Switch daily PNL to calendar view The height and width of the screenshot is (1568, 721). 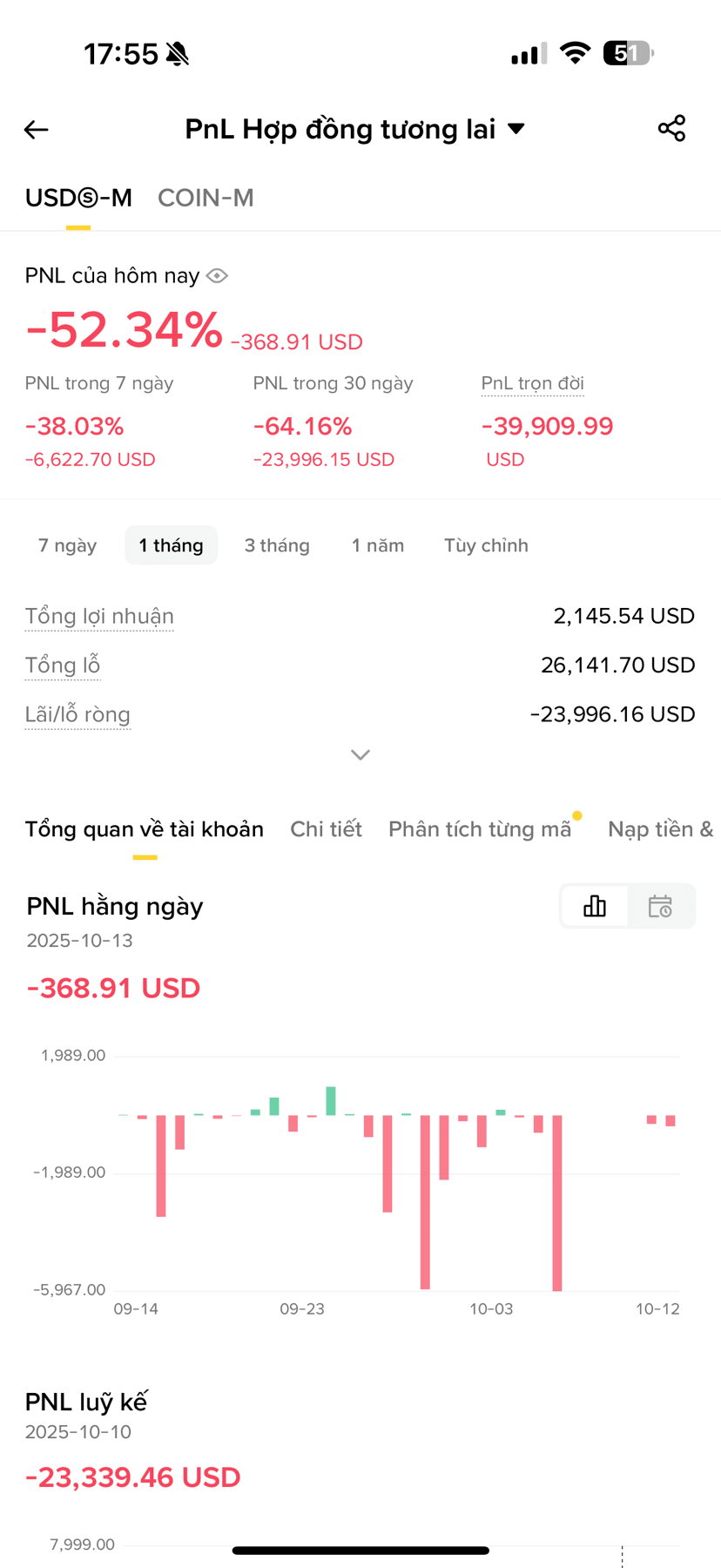[x=661, y=906]
